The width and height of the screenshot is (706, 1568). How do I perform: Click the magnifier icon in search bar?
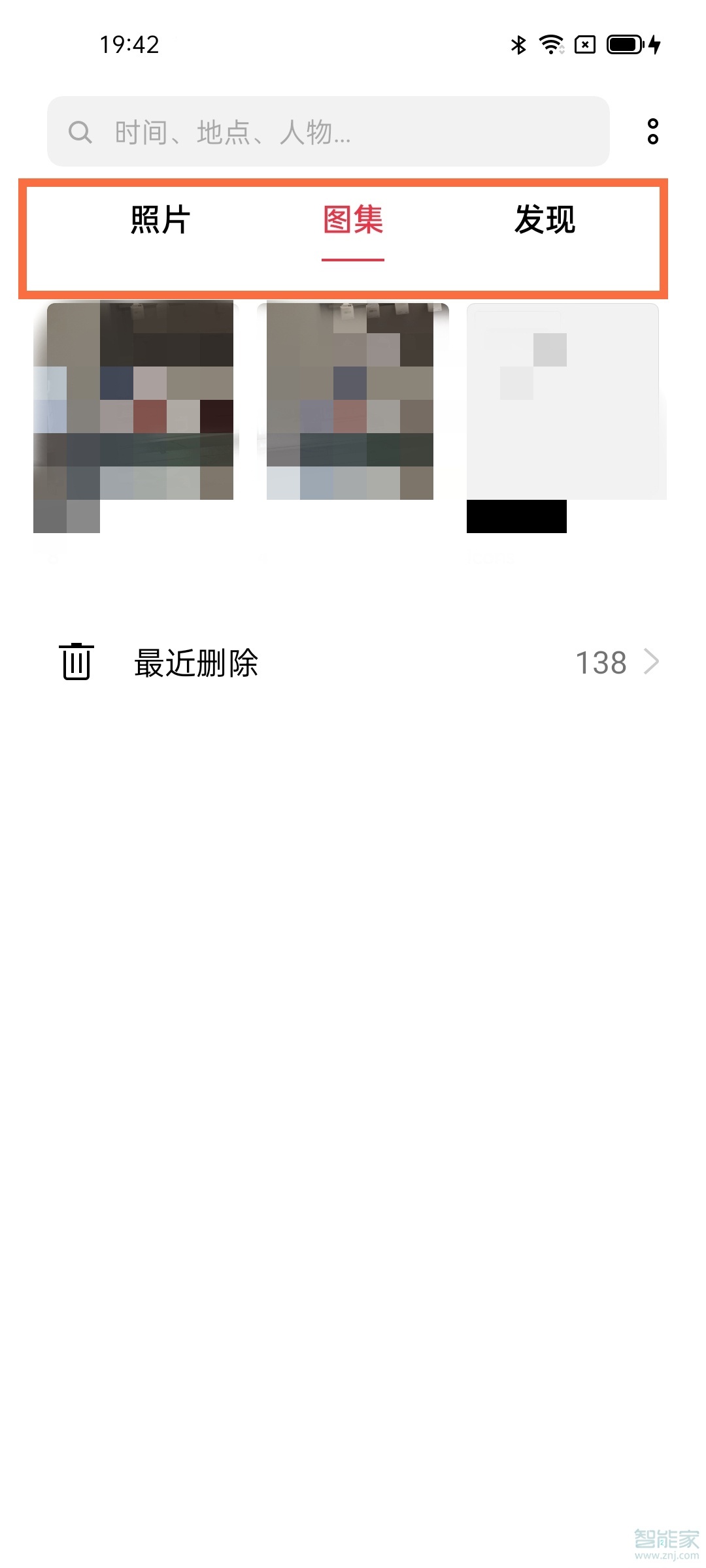pos(80,133)
